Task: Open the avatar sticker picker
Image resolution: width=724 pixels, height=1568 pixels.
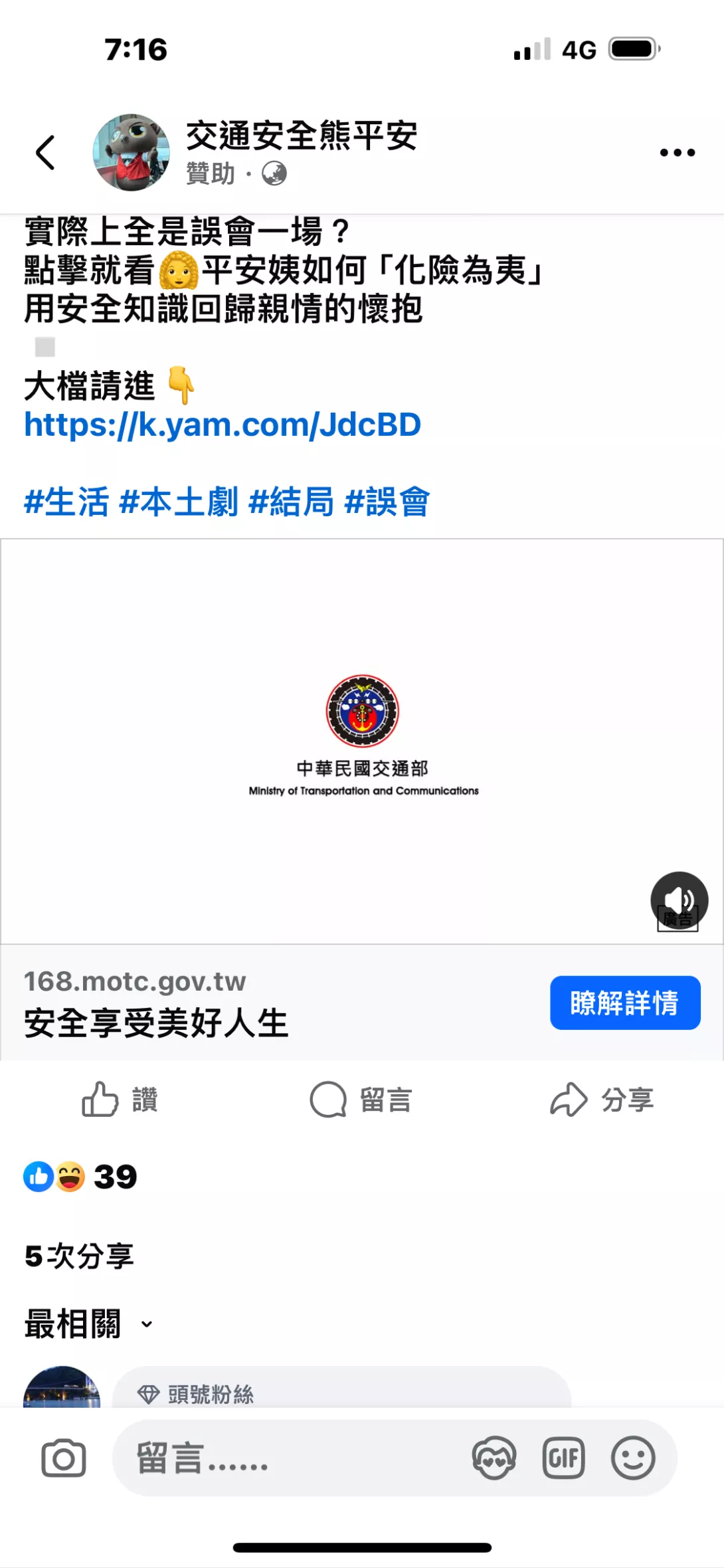Action: tap(494, 1458)
